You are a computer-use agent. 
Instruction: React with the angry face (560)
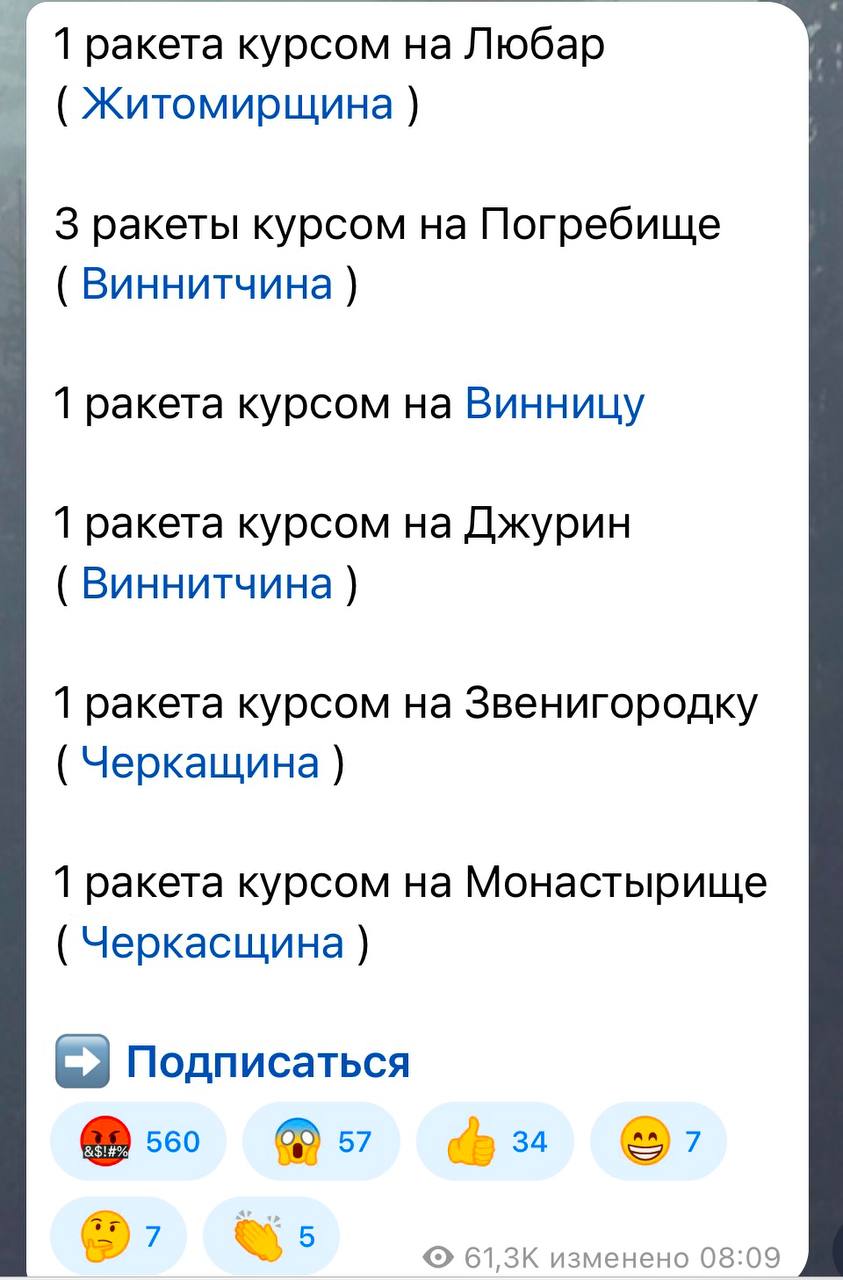click(x=138, y=1141)
